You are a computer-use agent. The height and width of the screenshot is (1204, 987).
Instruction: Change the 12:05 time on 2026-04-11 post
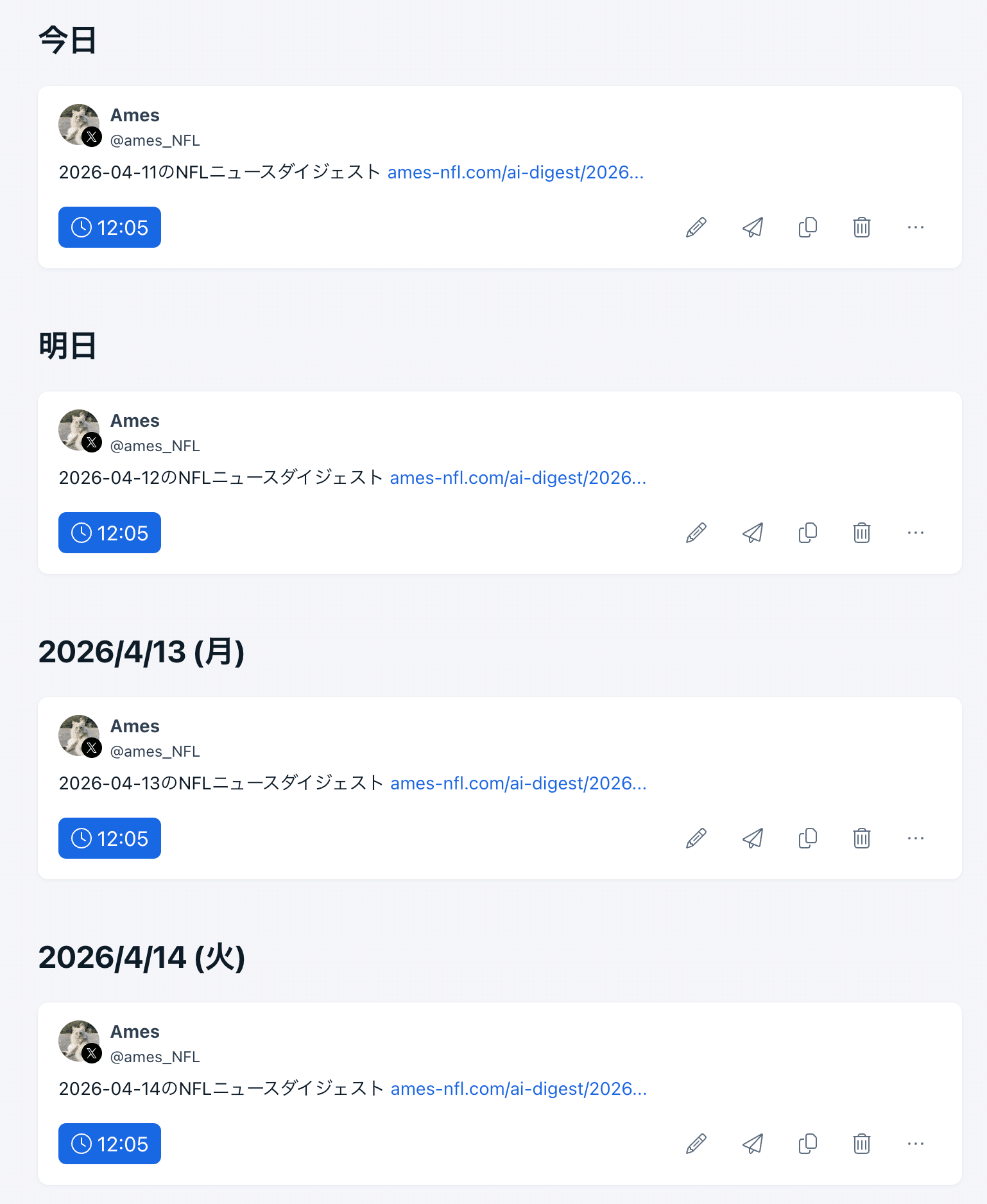click(x=110, y=227)
